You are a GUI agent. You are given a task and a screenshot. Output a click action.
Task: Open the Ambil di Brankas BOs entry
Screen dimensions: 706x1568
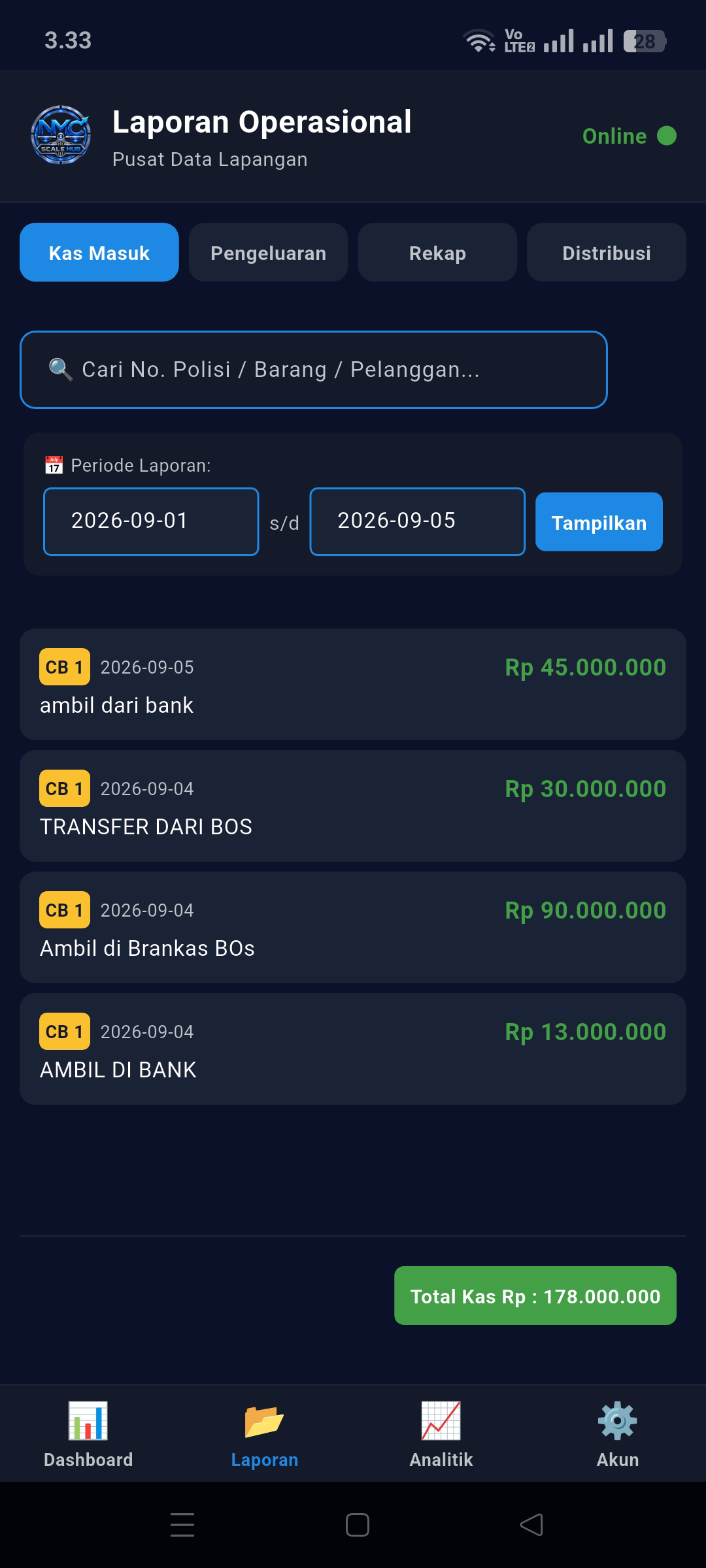coord(353,927)
